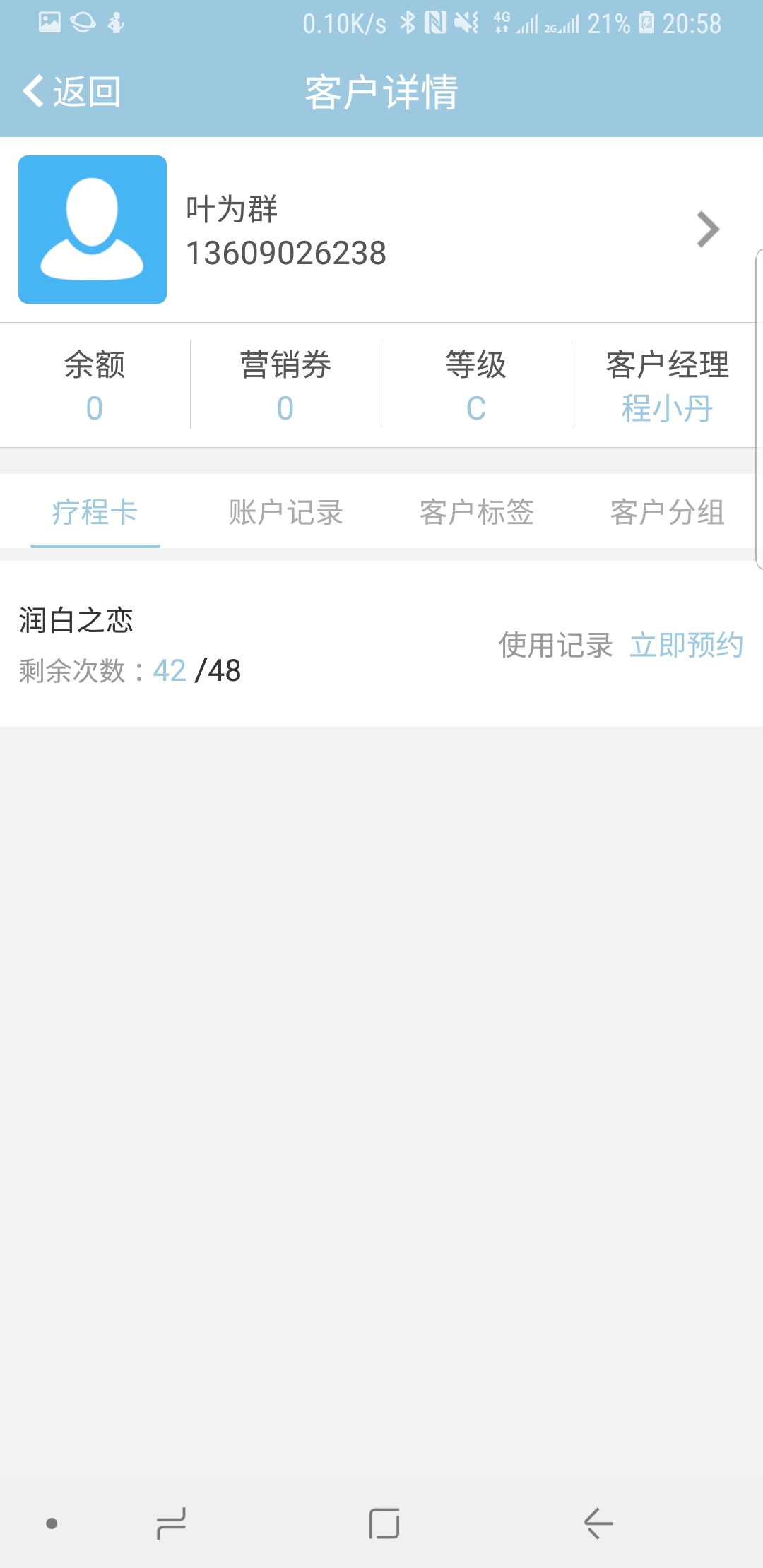Go back using the 返回 button
This screenshot has height=1568, width=763.
click(71, 92)
